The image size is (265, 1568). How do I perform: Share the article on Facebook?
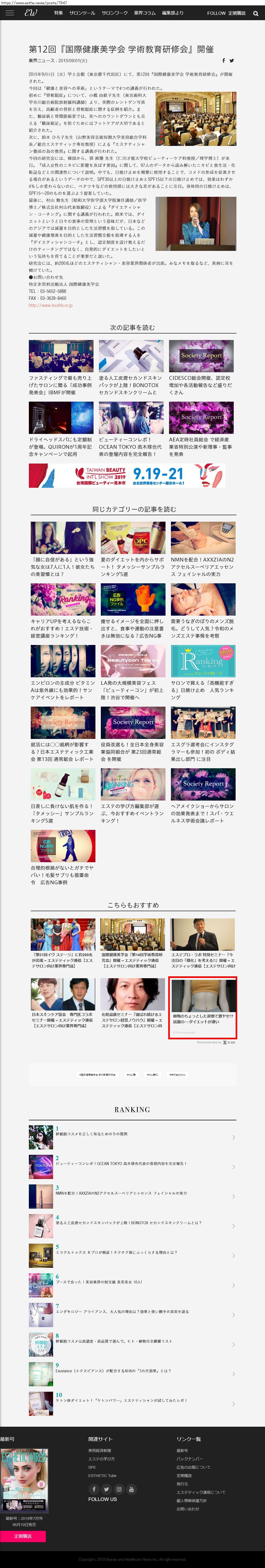pyautogui.click(x=223, y=61)
